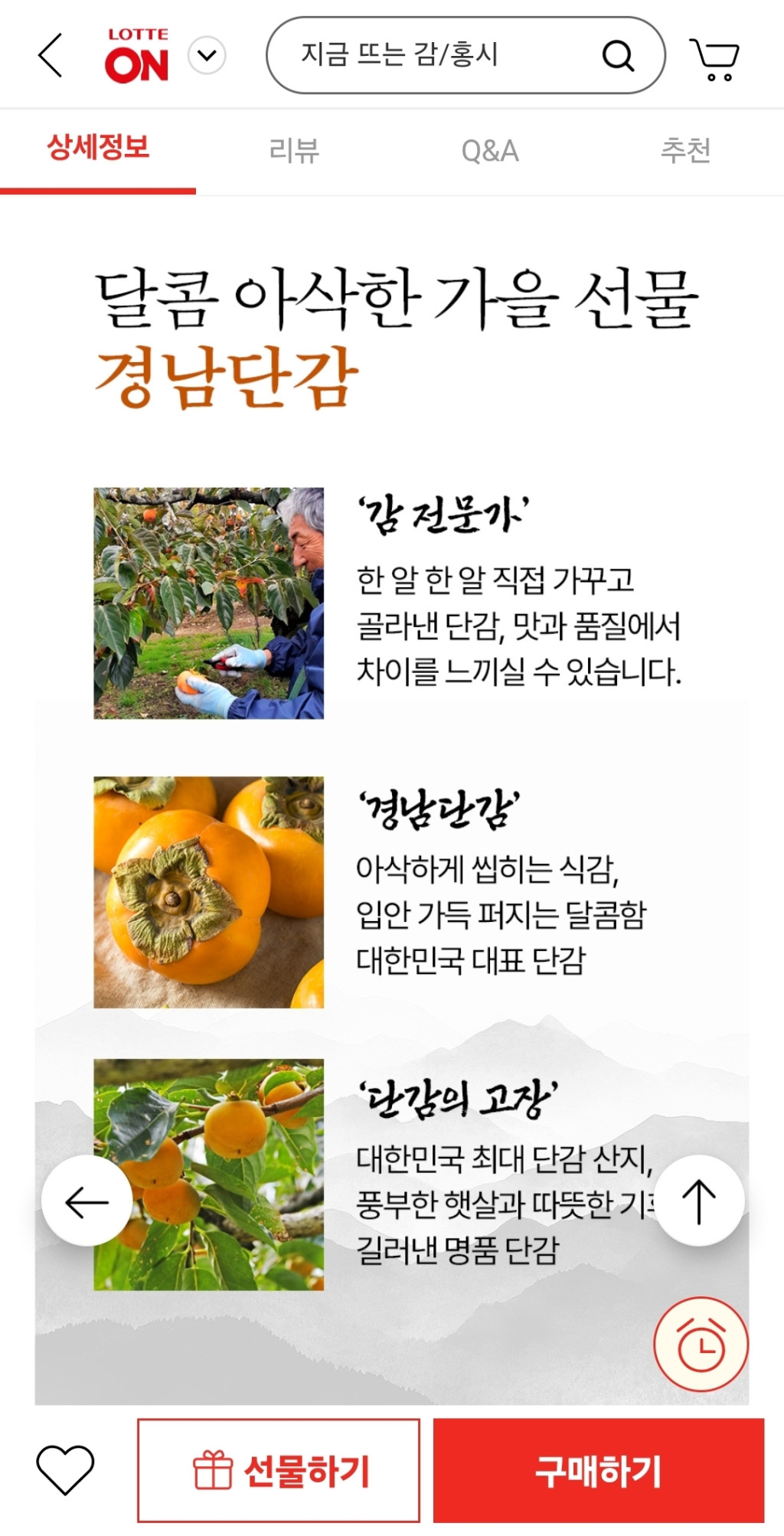
Task: Tap the floating left arrow button
Action: [87, 1201]
